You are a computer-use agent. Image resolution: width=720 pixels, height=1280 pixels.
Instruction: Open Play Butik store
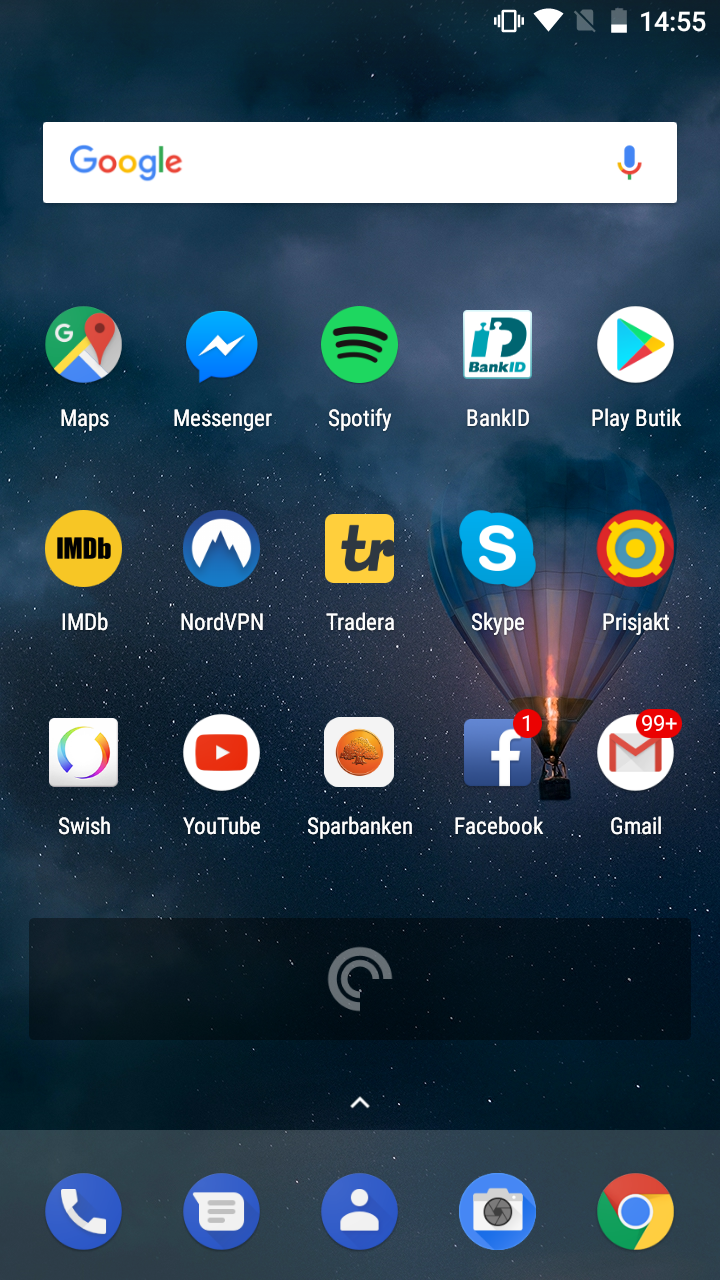[635, 345]
